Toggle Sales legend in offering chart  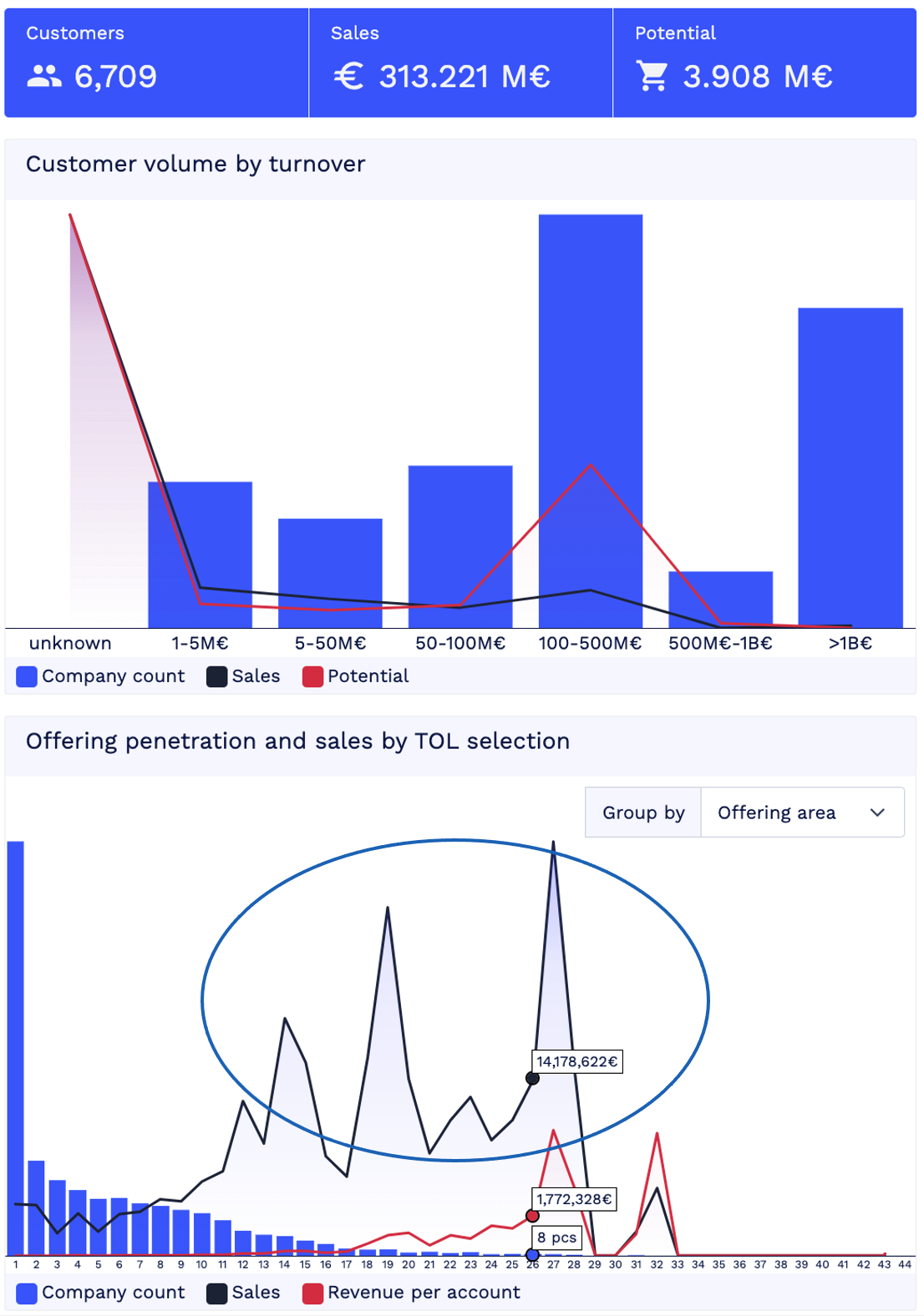243,1293
